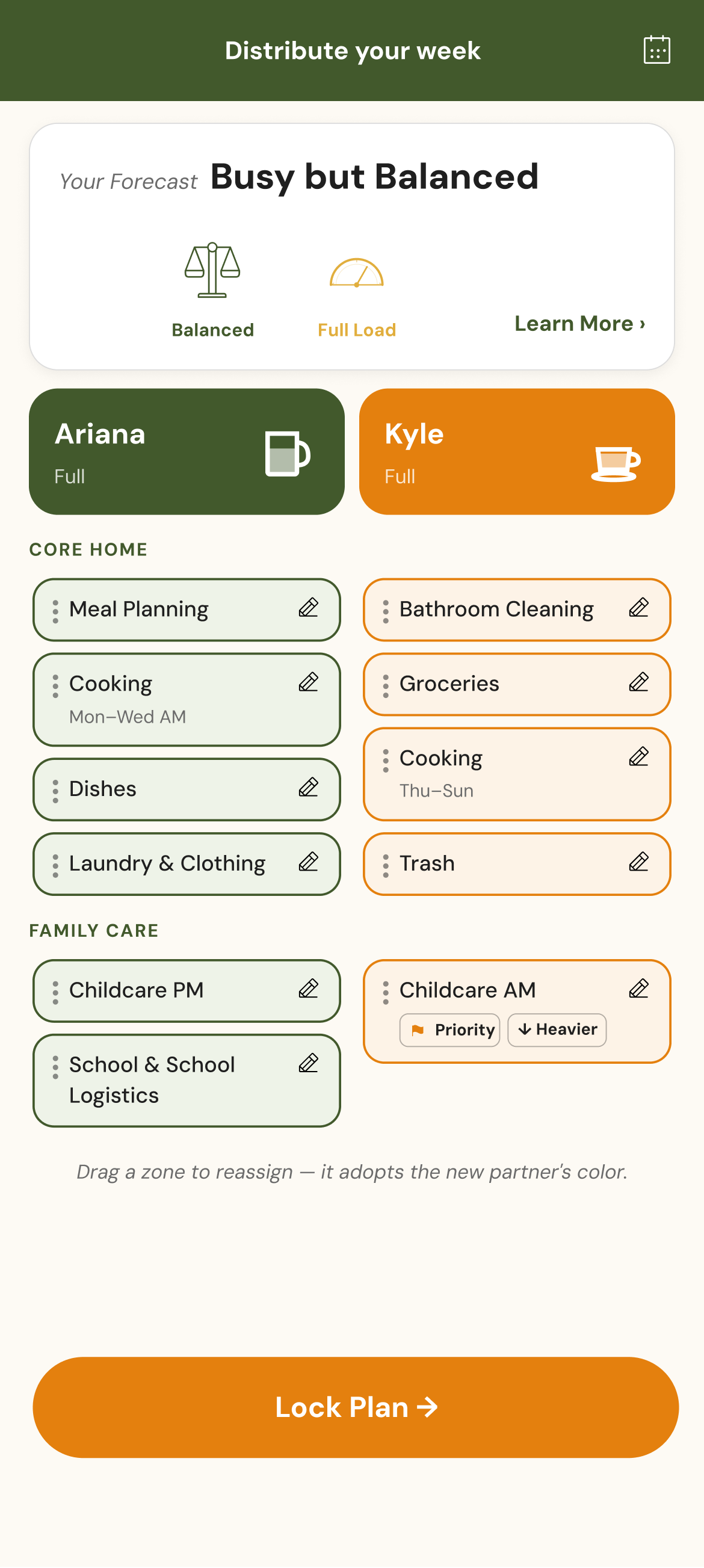This screenshot has width=704, height=1568.
Task: Click the edit pencil on Meal Planning
Action: 309,609
